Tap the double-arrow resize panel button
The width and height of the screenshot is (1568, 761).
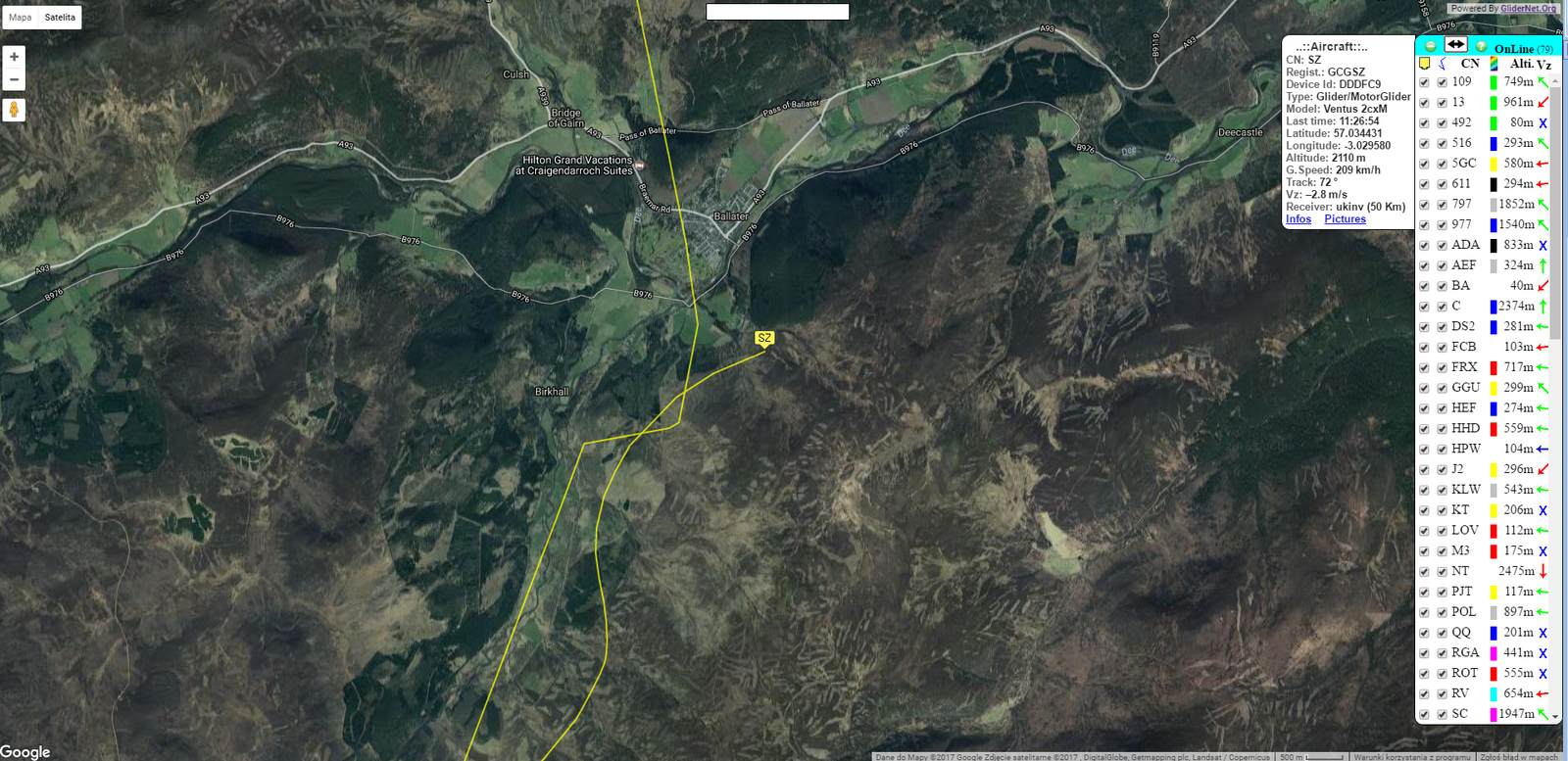1456,45
